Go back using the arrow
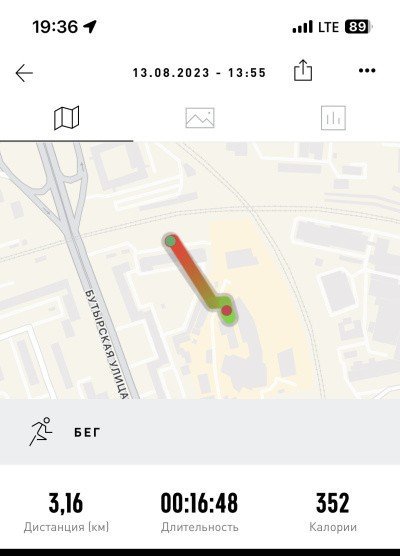The width and height of the screenshot is (400, 556). (24, 73)
